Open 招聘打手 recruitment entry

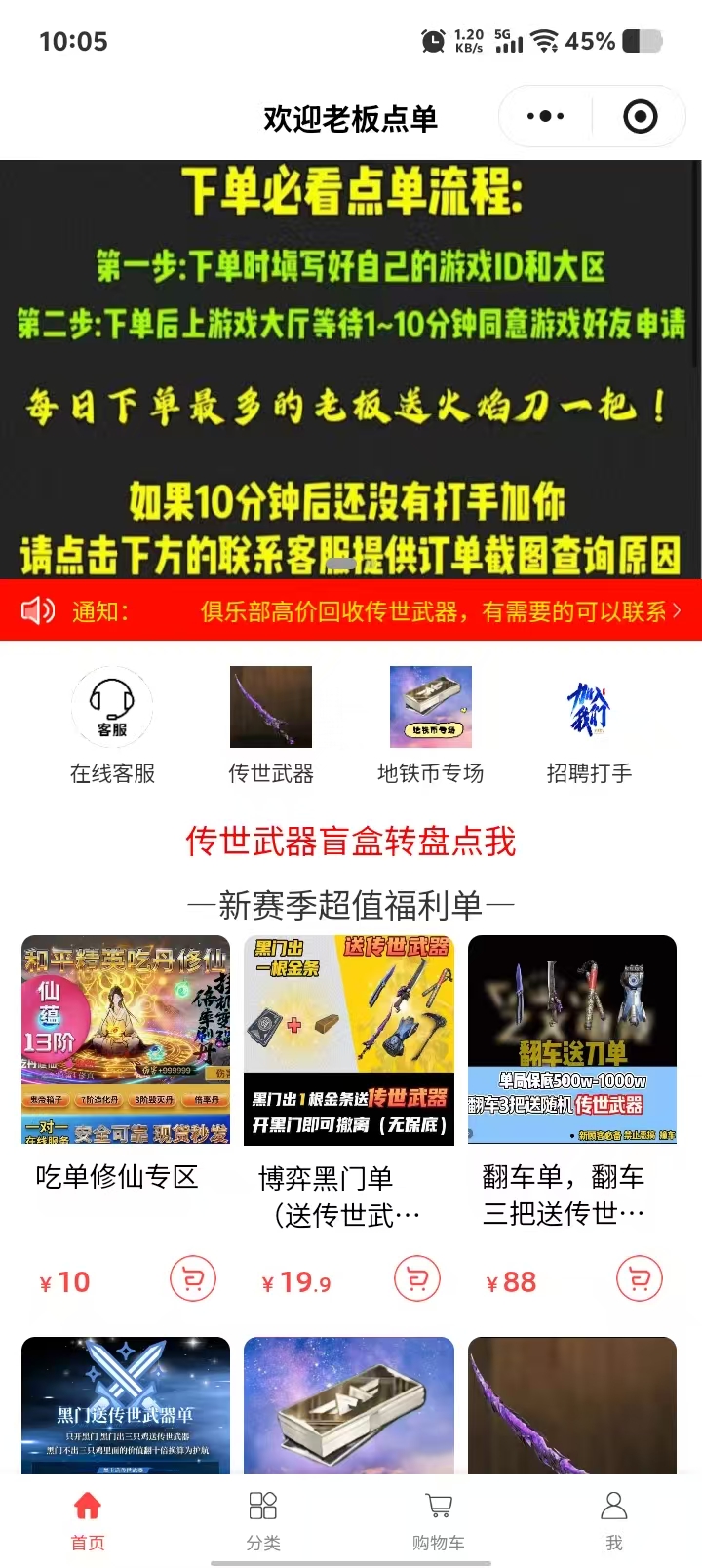tap(589, 725)
